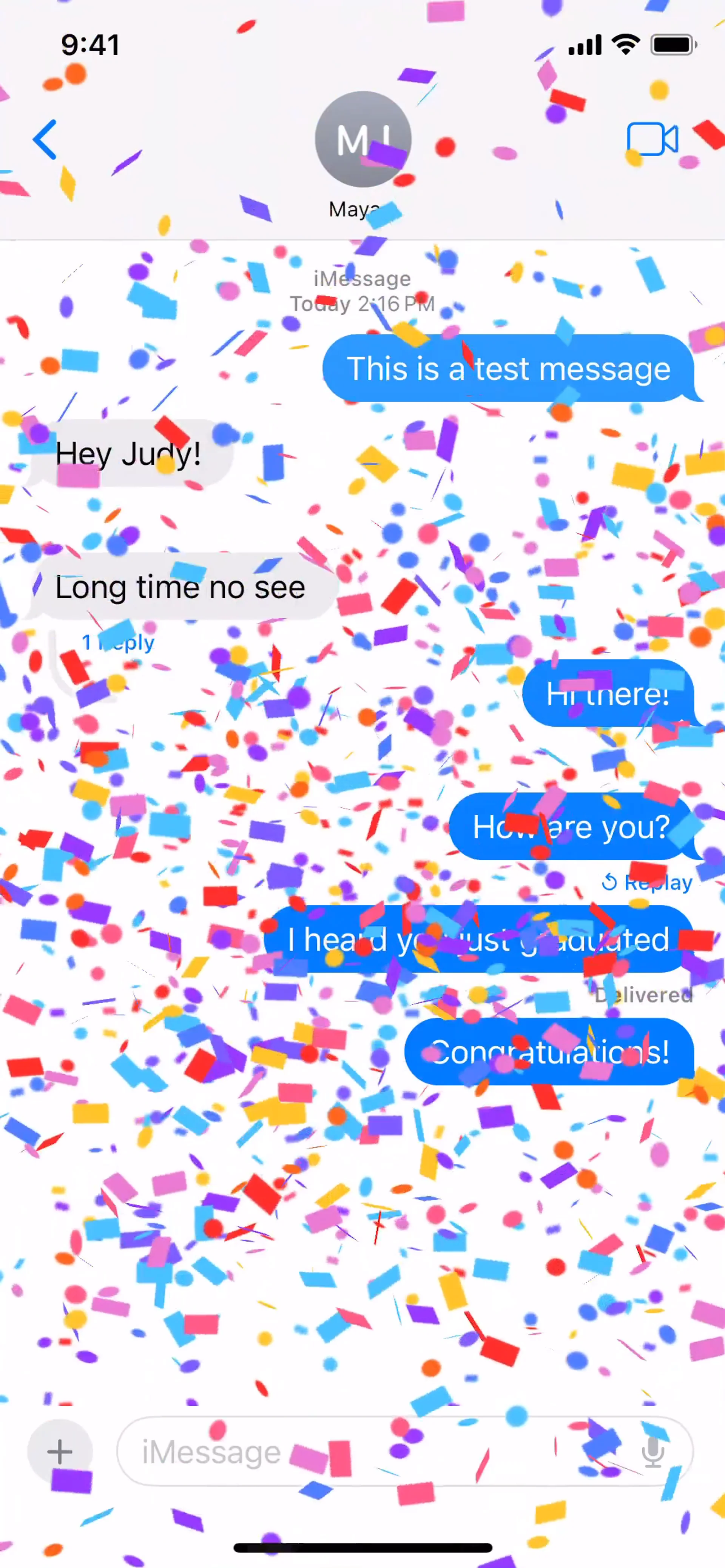Start a FaceTime video call
The width and height of the screenshot is (725, 1568).
pos(652,140)
